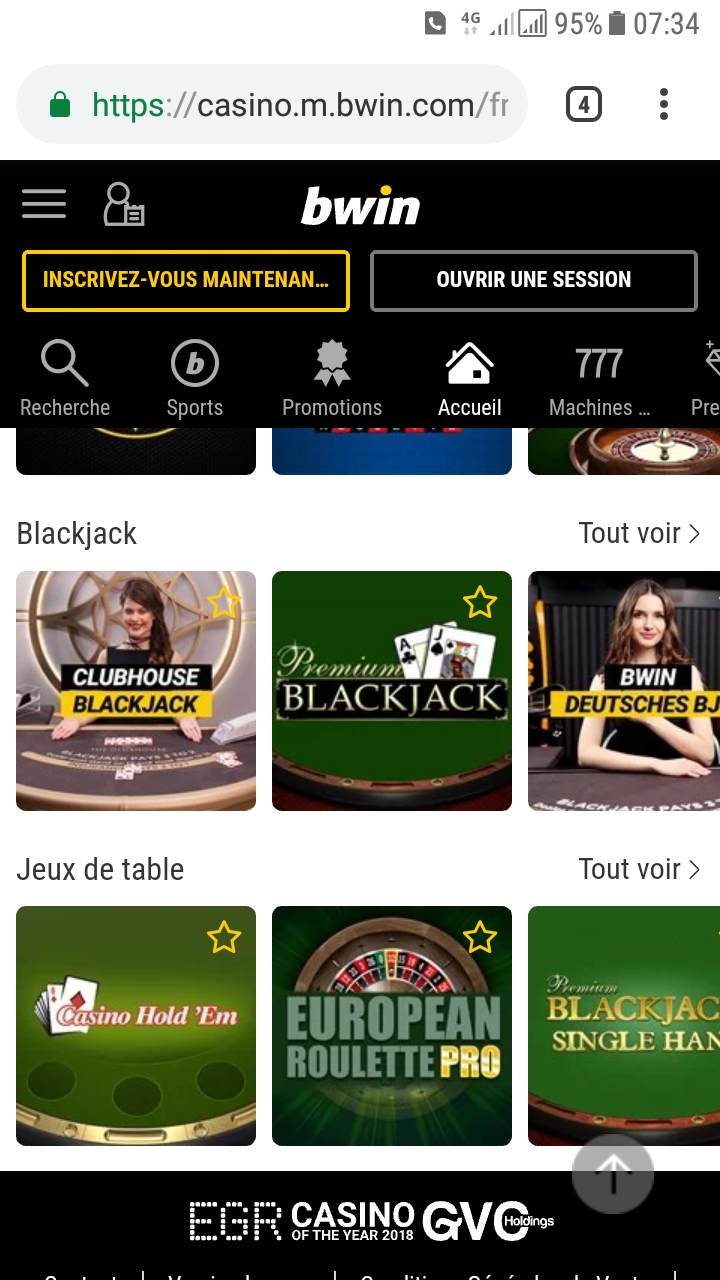Open the browser overflow menu
The height and width of the screenshot is (1280, 720).
[664, 104]
